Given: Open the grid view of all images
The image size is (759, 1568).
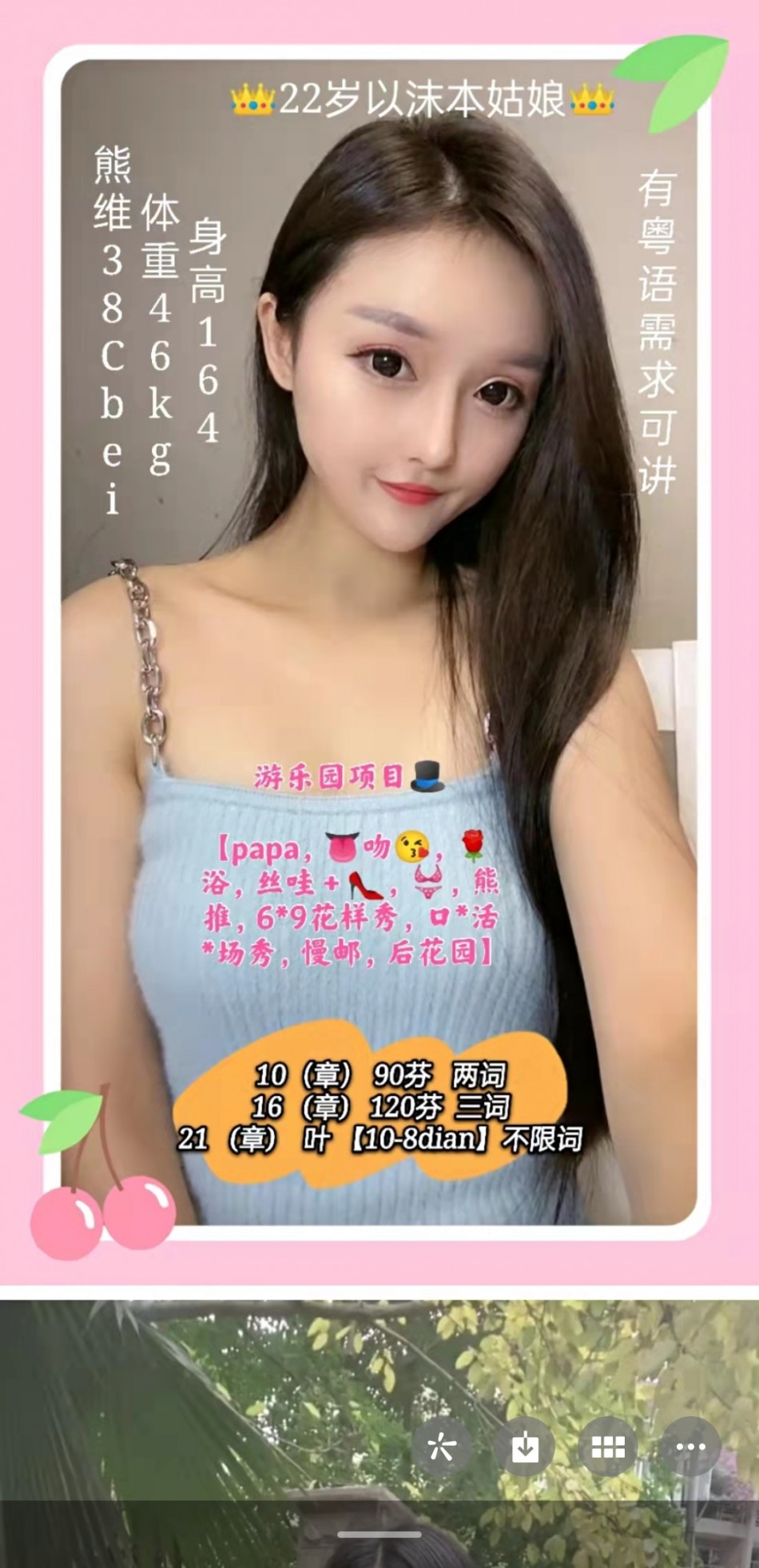Looking at the screenshot, I should [x=608, y=1447].
